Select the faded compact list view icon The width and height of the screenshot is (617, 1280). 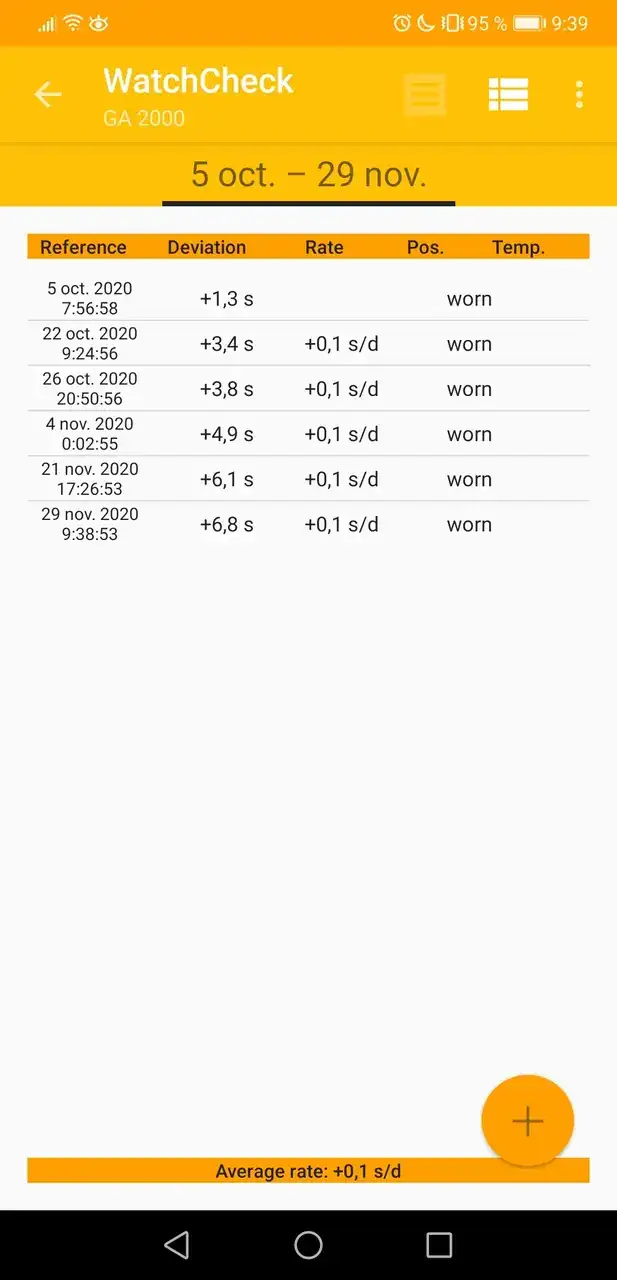[x=425, y=95]
